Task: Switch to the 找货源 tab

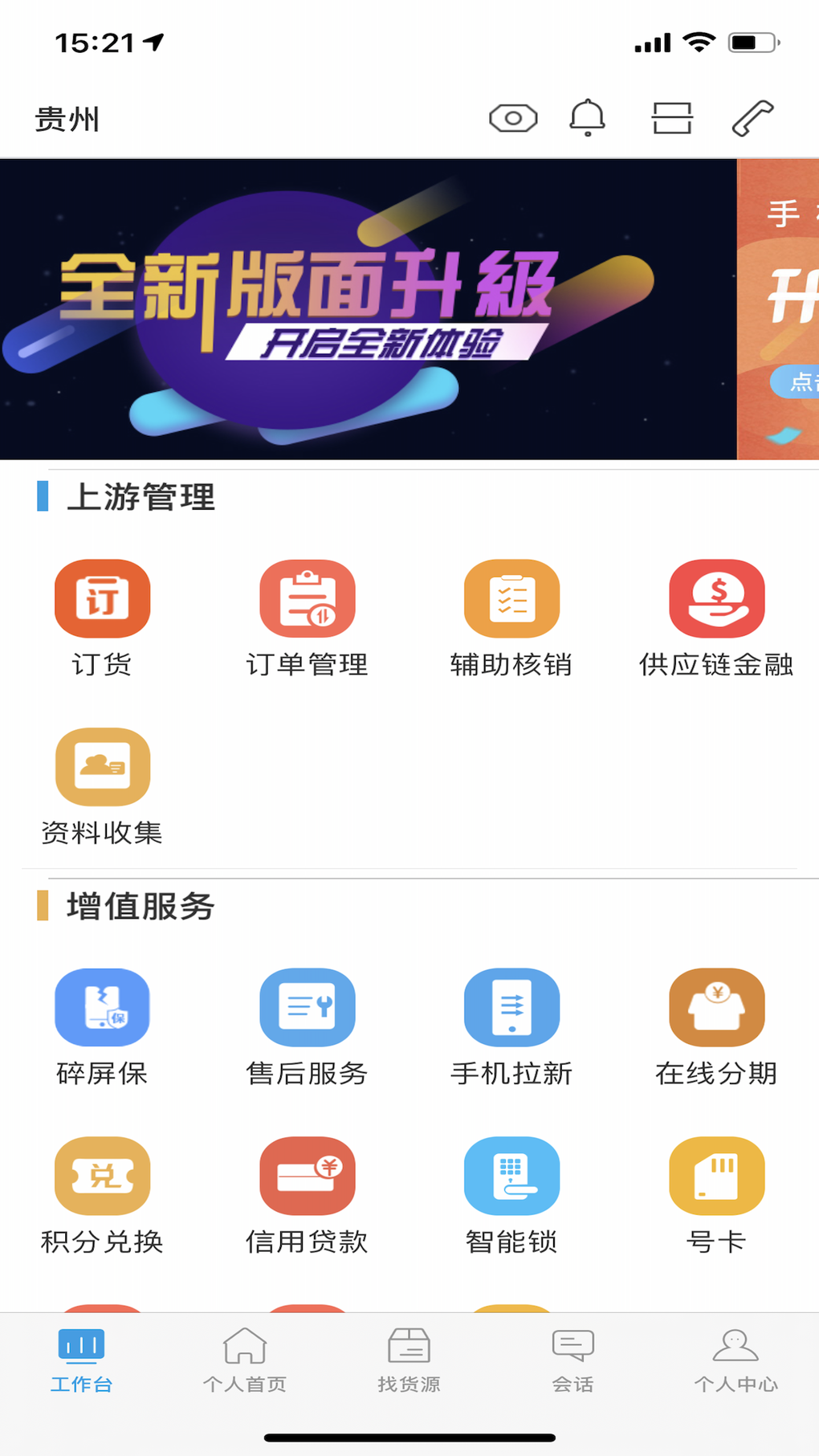Action: [409, 1360]
